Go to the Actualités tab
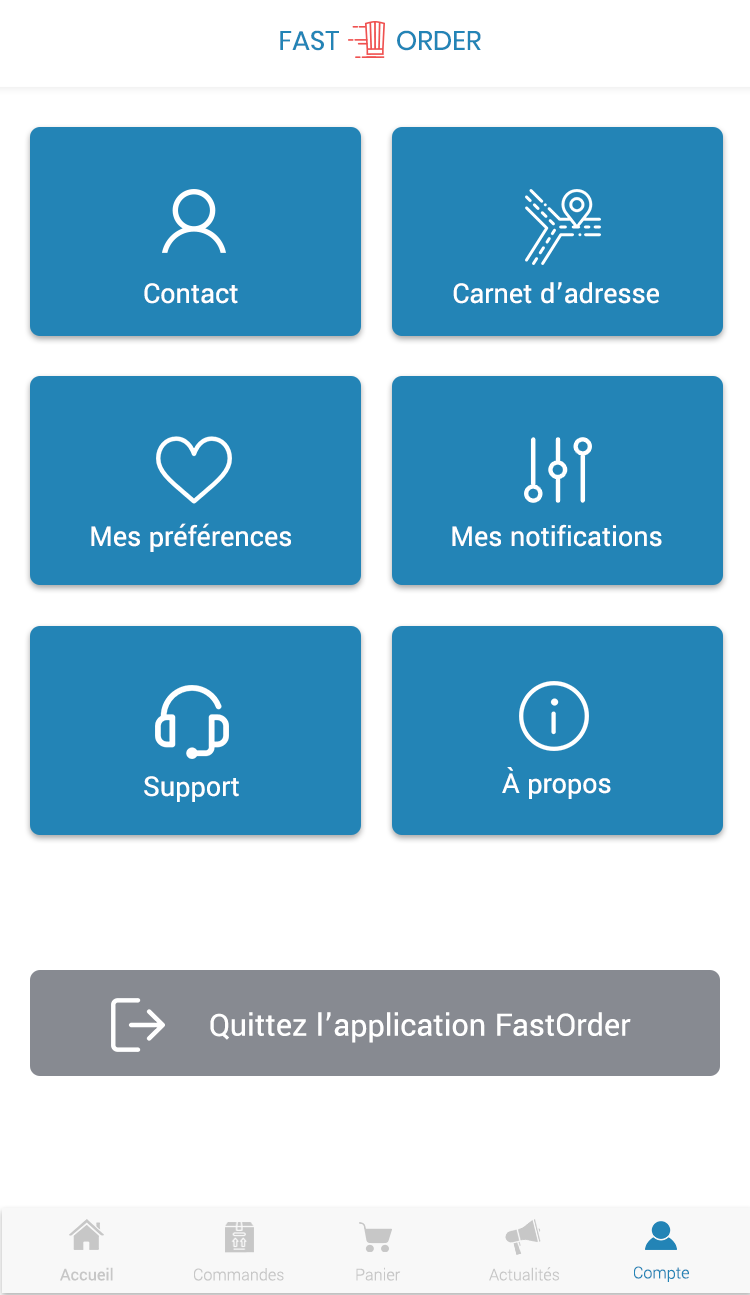The height and width of the screenshot is (1295, 750). (524, 1250)
